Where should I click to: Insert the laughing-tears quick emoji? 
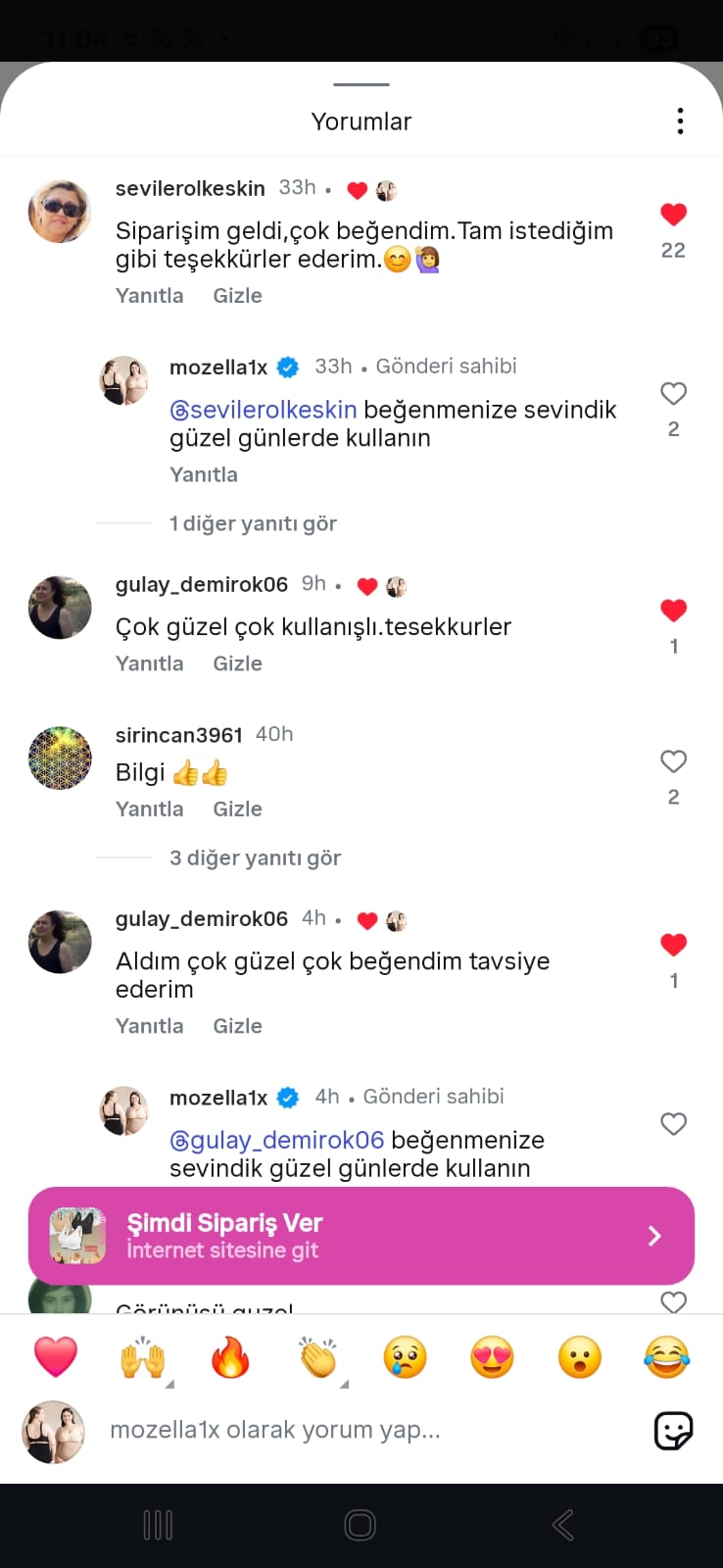point(667,1358)
